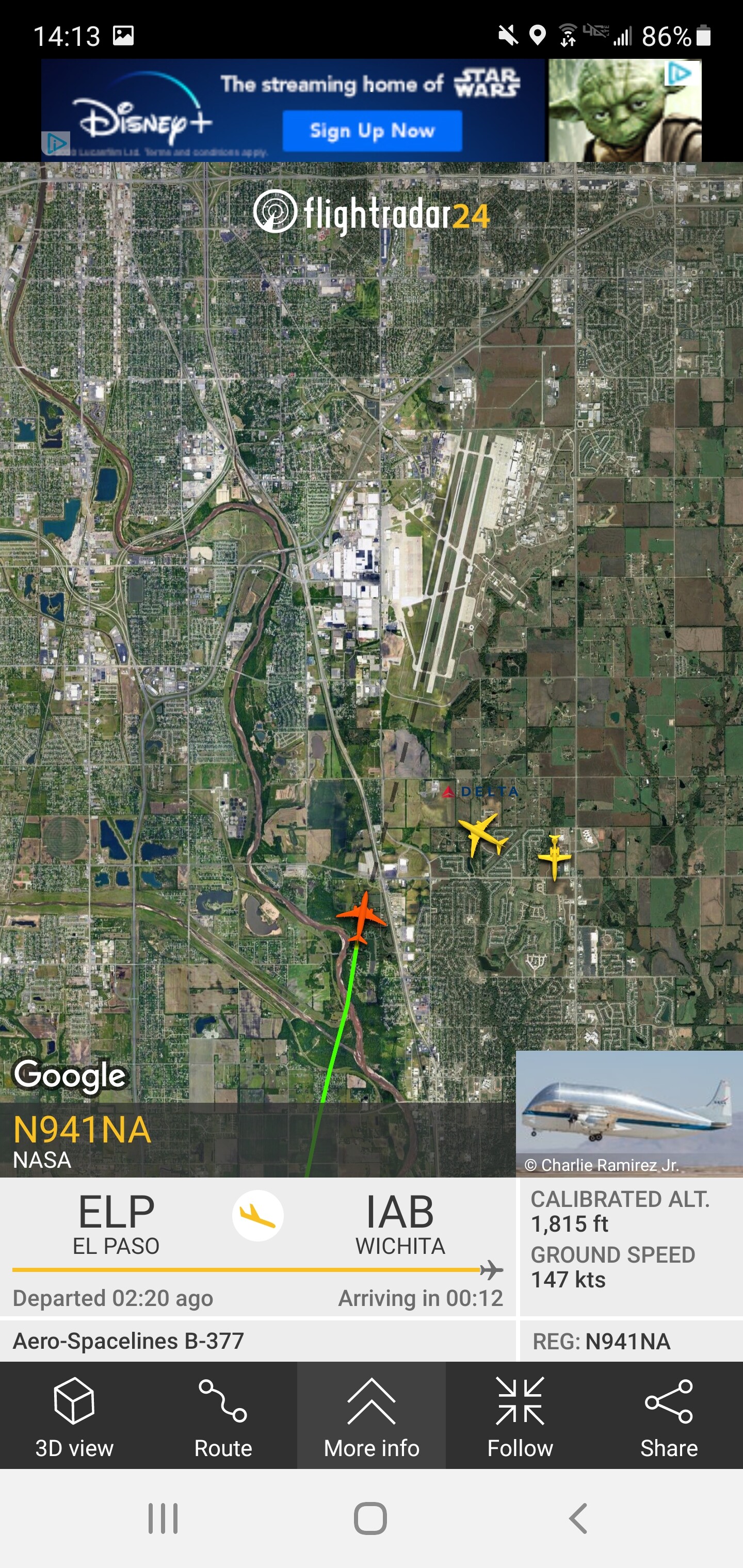This screenshot has height=1568, width=743.
Task: Share this flight
Action: point(669,1416)
